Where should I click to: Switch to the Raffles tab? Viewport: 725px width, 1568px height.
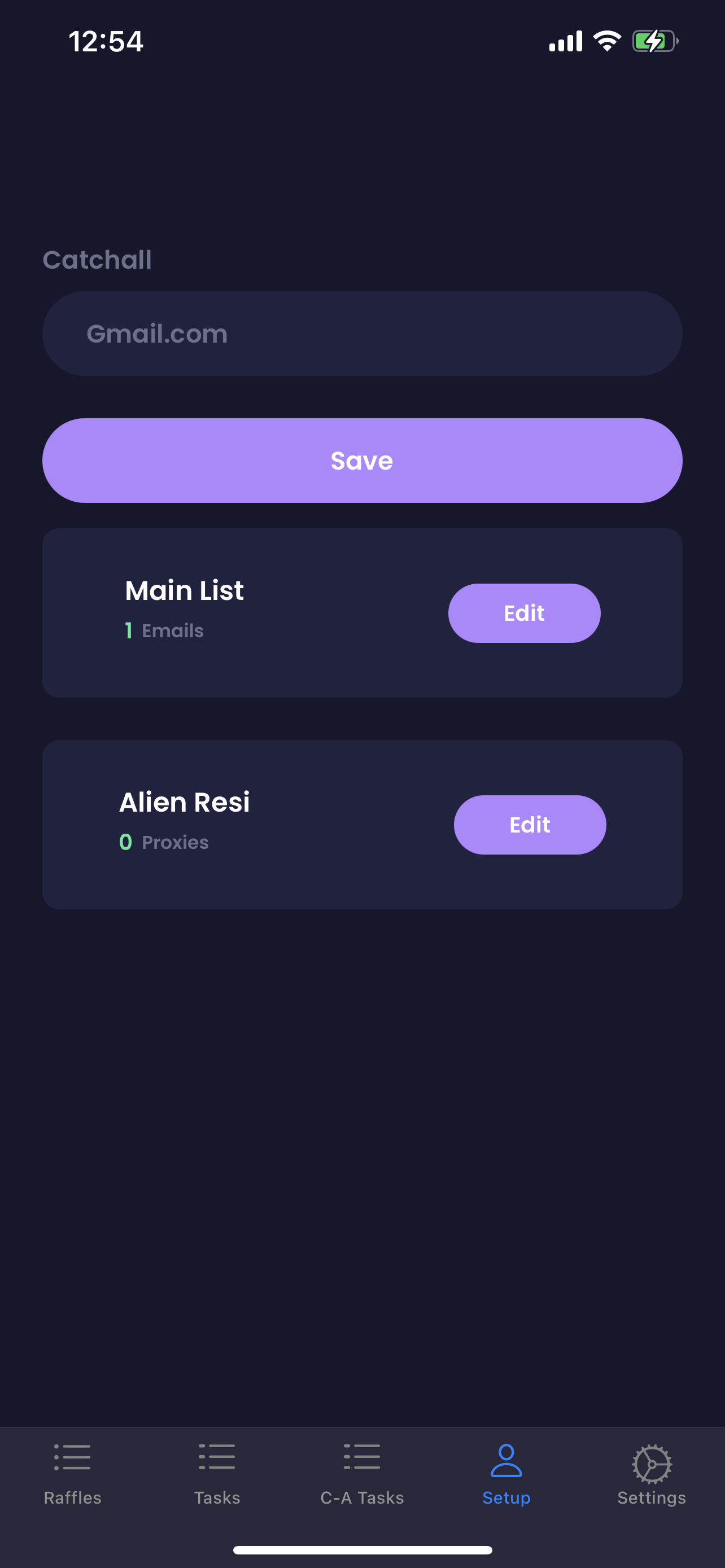[x=72, y=1474]
